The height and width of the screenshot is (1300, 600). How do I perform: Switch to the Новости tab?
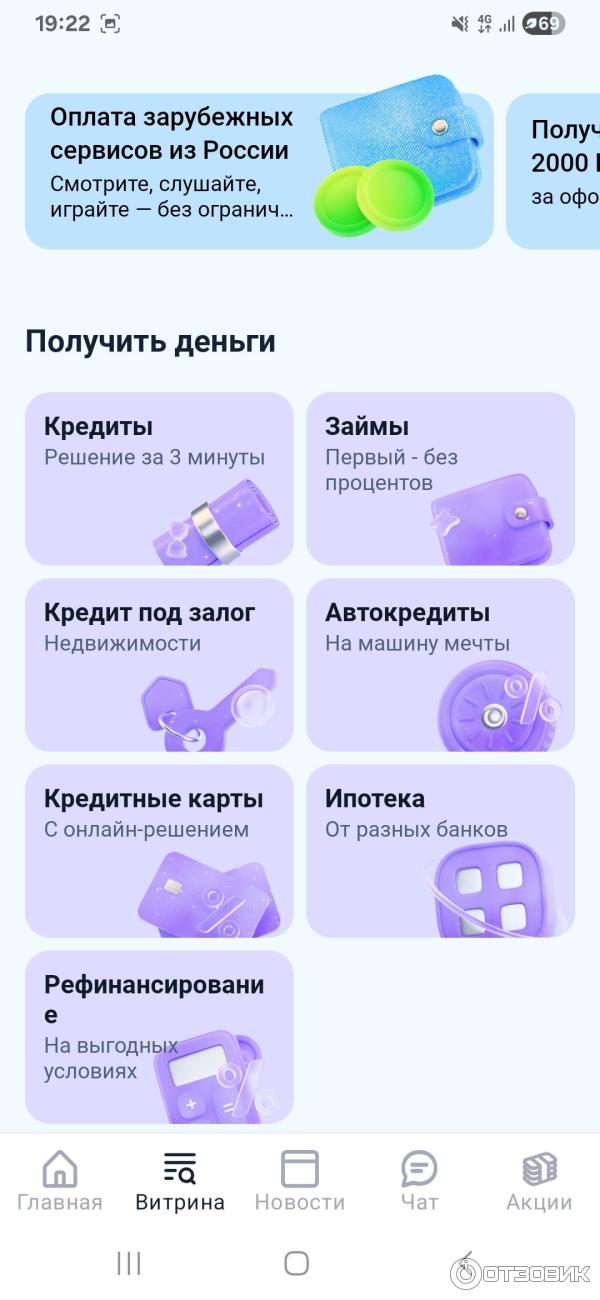pos(300,1181)
